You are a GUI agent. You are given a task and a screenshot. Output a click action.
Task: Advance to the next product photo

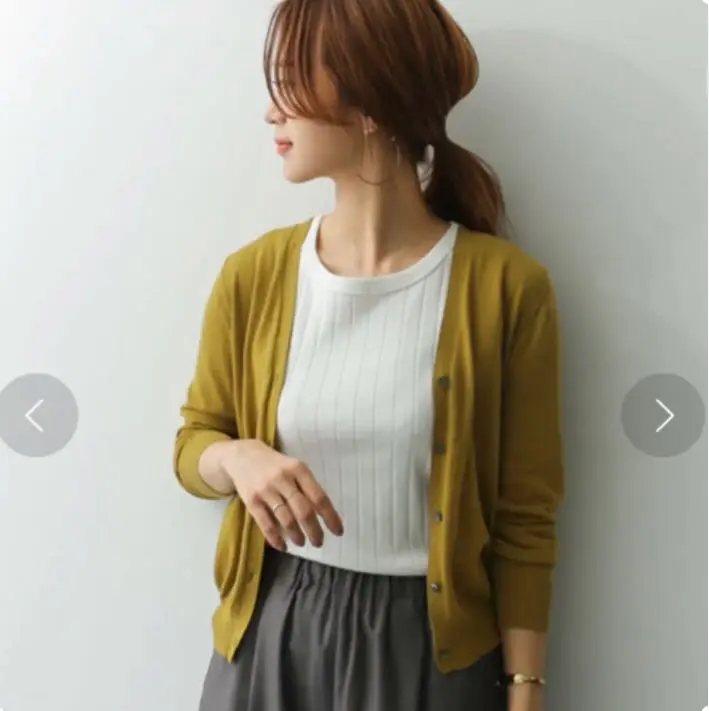663,415
